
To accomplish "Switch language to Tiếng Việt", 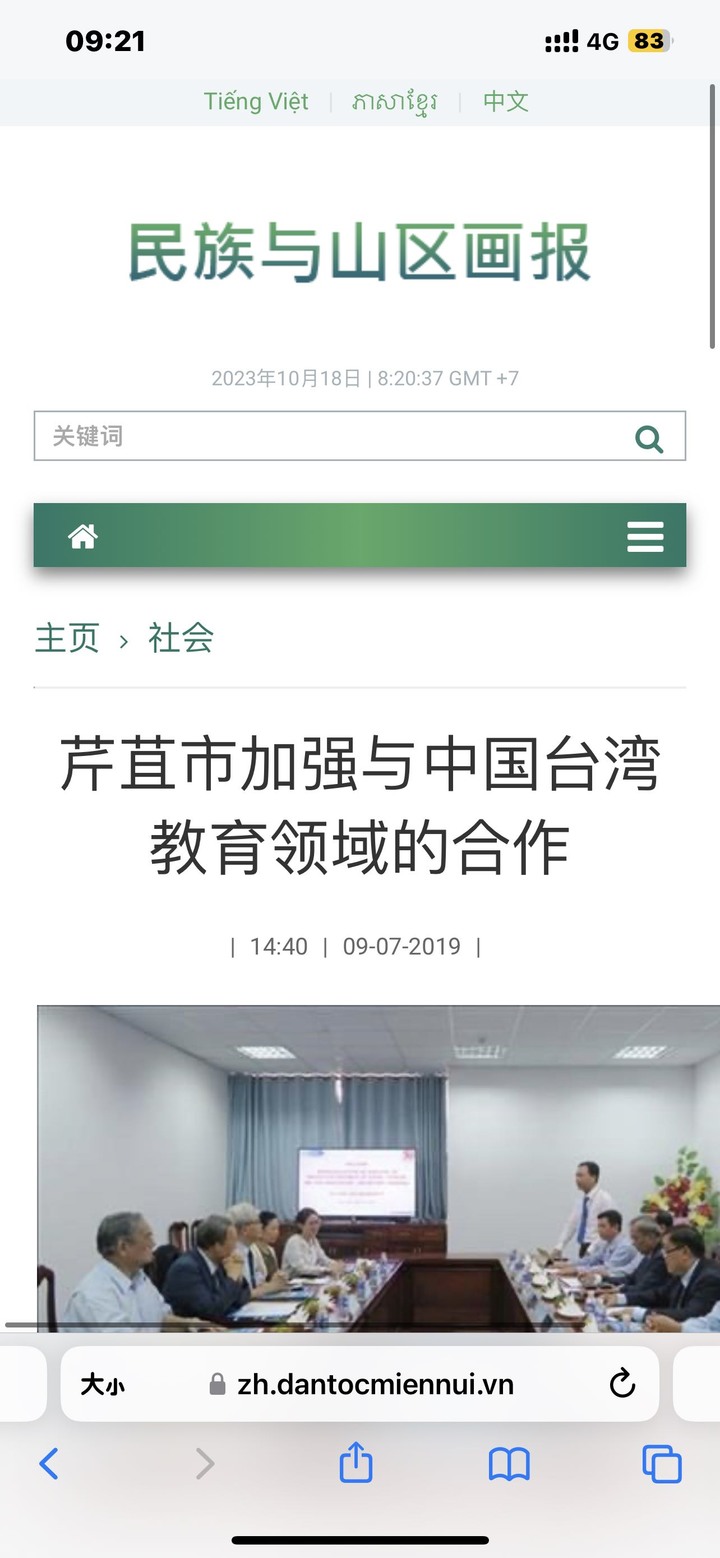I will pos(256,101).
